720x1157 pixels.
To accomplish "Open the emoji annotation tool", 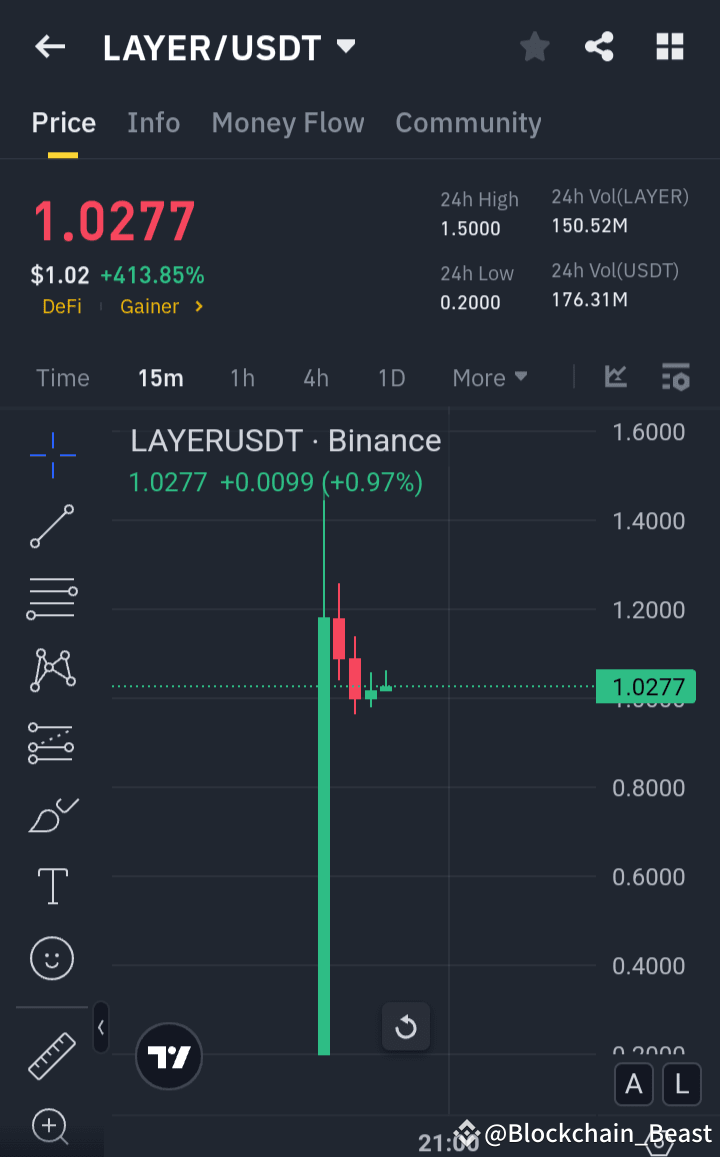I will coord(51,958).
